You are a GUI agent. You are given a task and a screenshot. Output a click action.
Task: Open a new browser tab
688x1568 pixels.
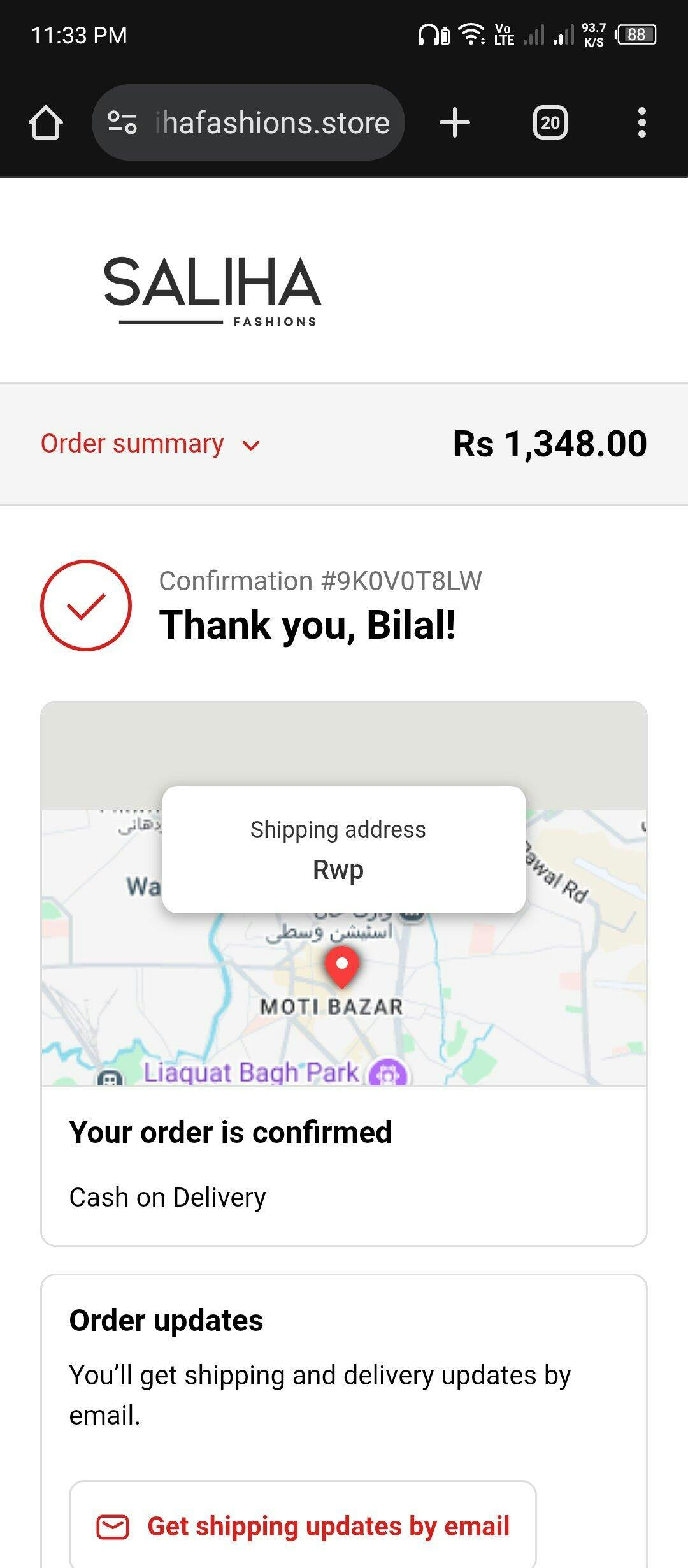point(455,122)
